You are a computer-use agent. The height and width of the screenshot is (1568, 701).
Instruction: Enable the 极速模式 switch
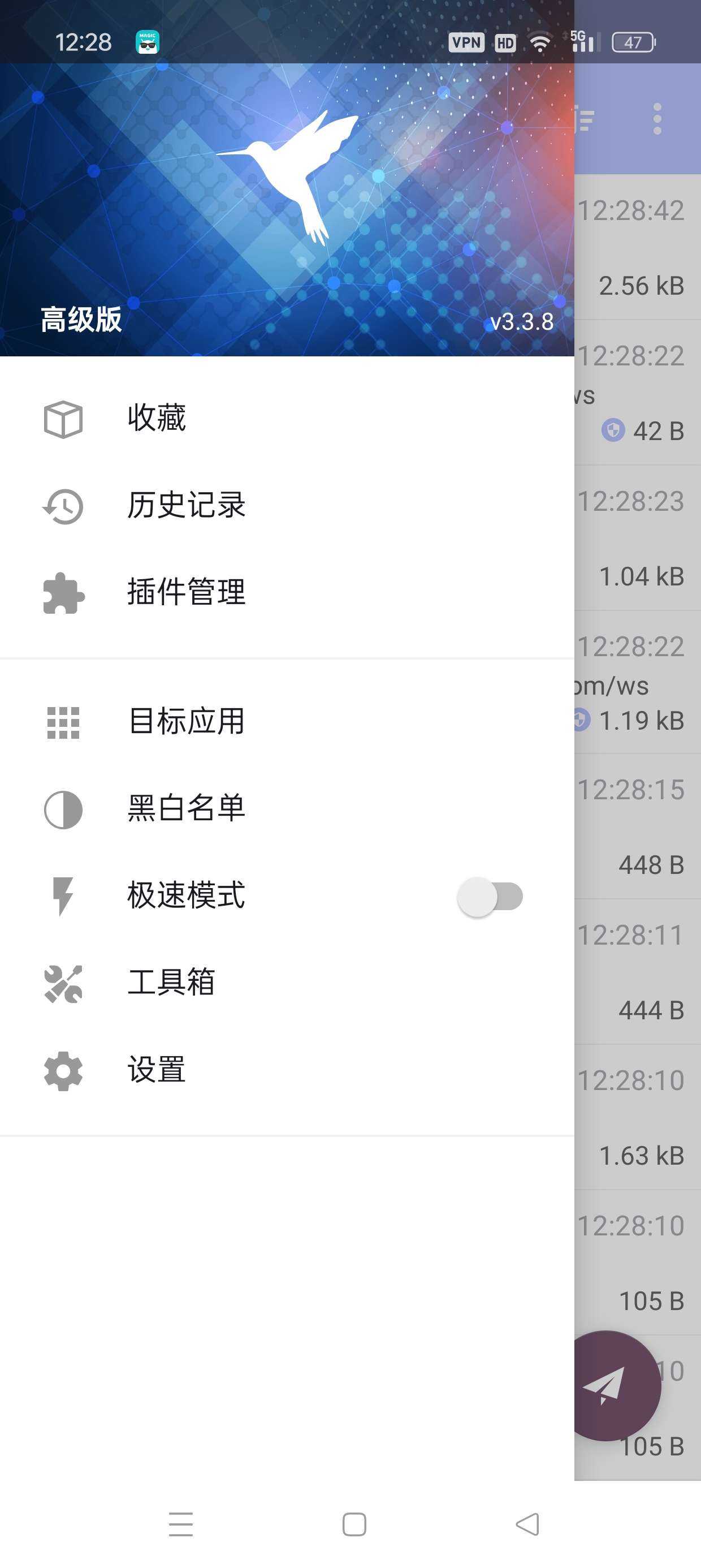click(490, 897)
